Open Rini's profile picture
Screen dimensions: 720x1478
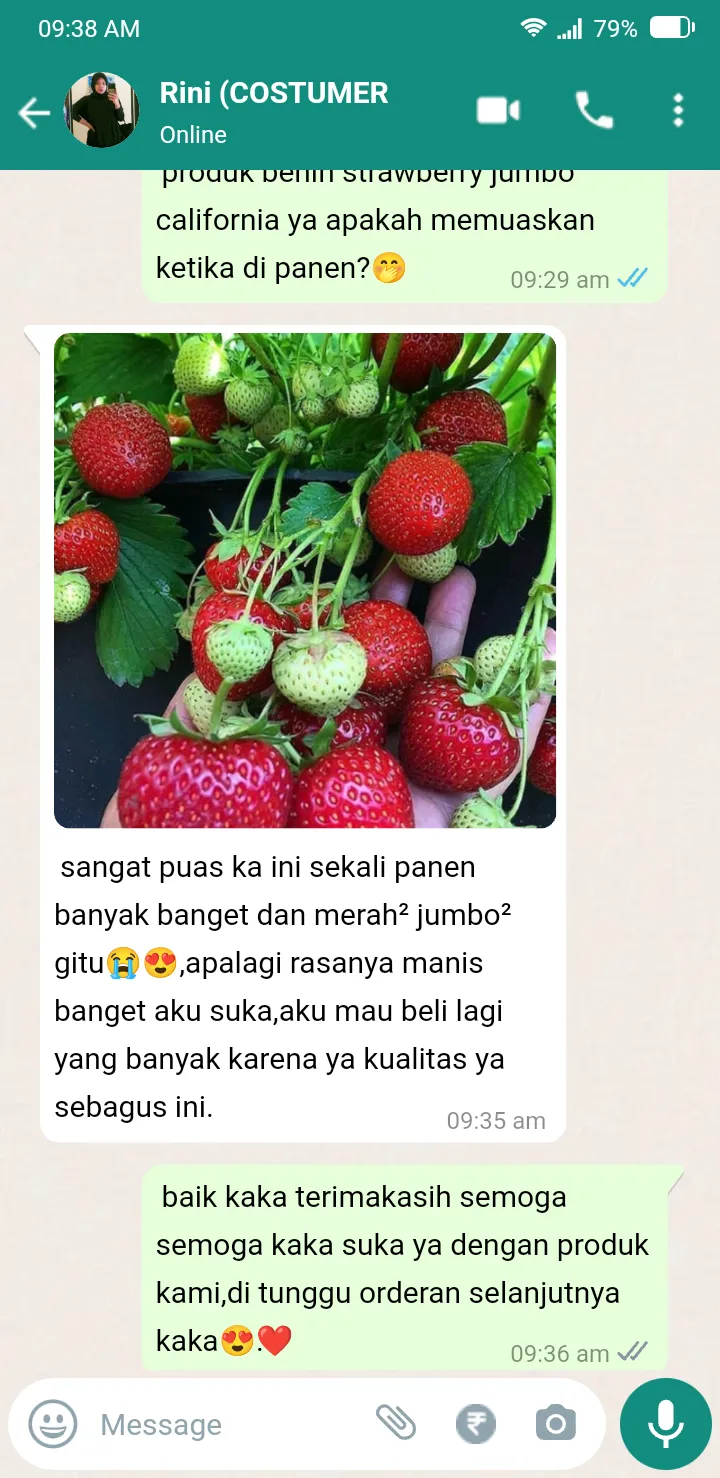pos(101,111)
